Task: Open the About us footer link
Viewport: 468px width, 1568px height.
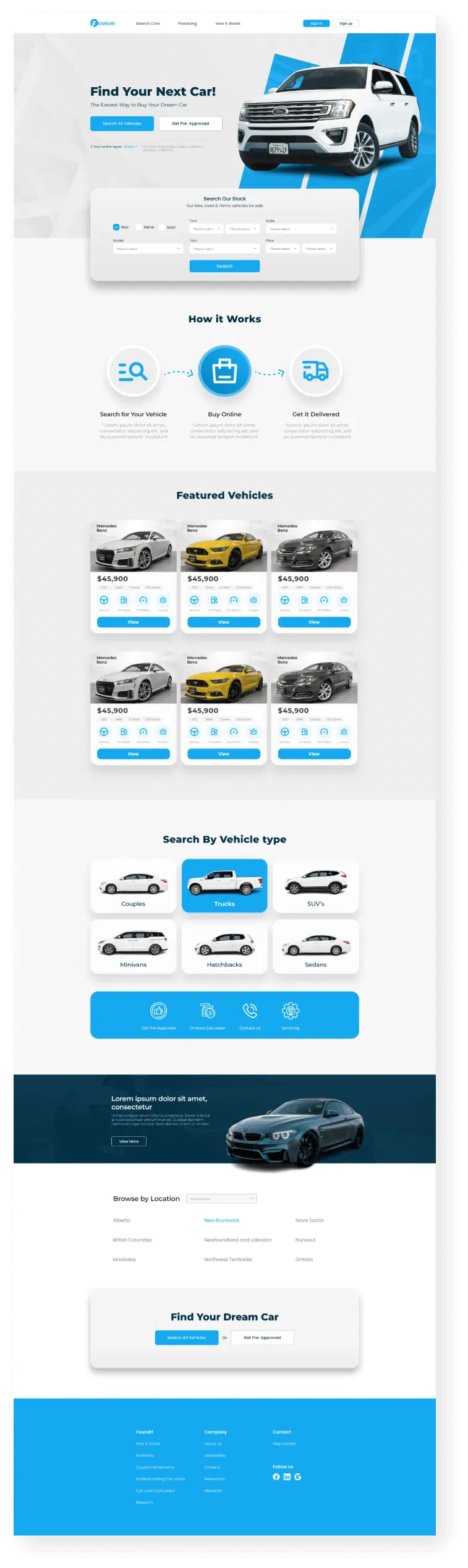Action: click(x=213, y=1444)
